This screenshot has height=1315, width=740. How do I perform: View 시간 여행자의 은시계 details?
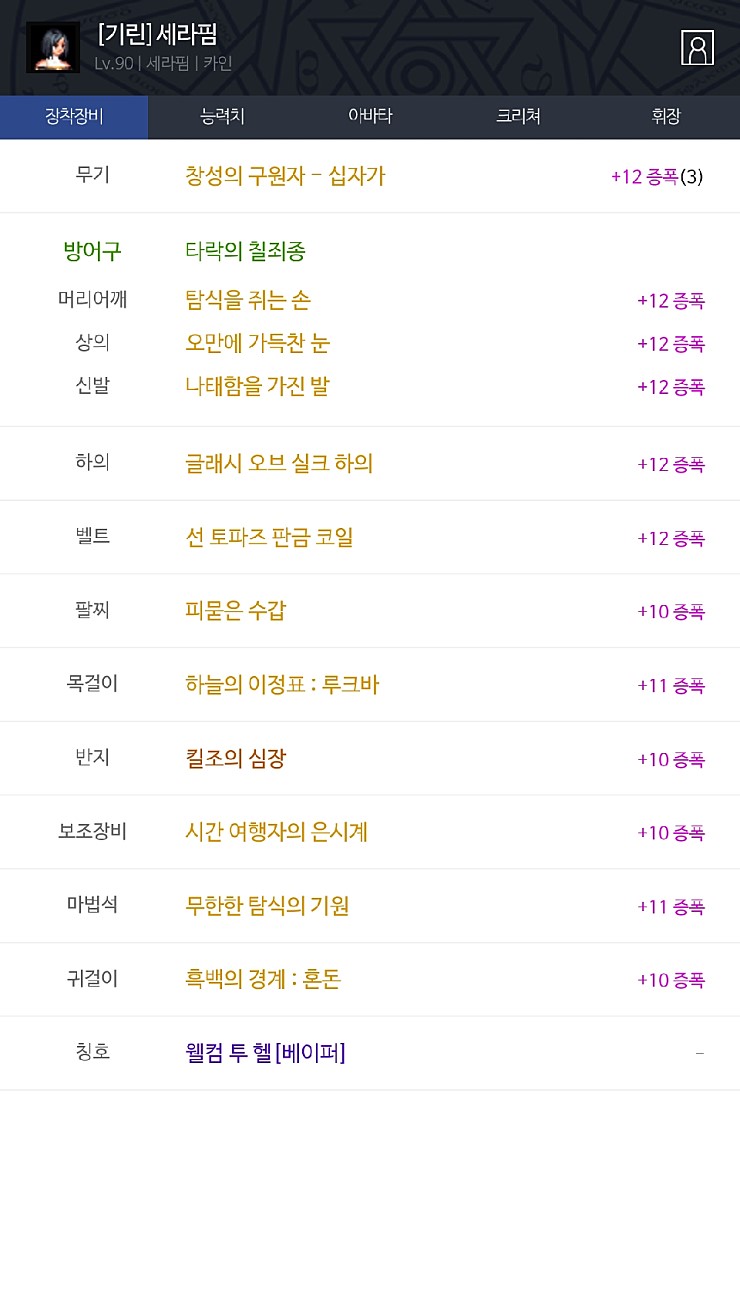pos(276,832)
